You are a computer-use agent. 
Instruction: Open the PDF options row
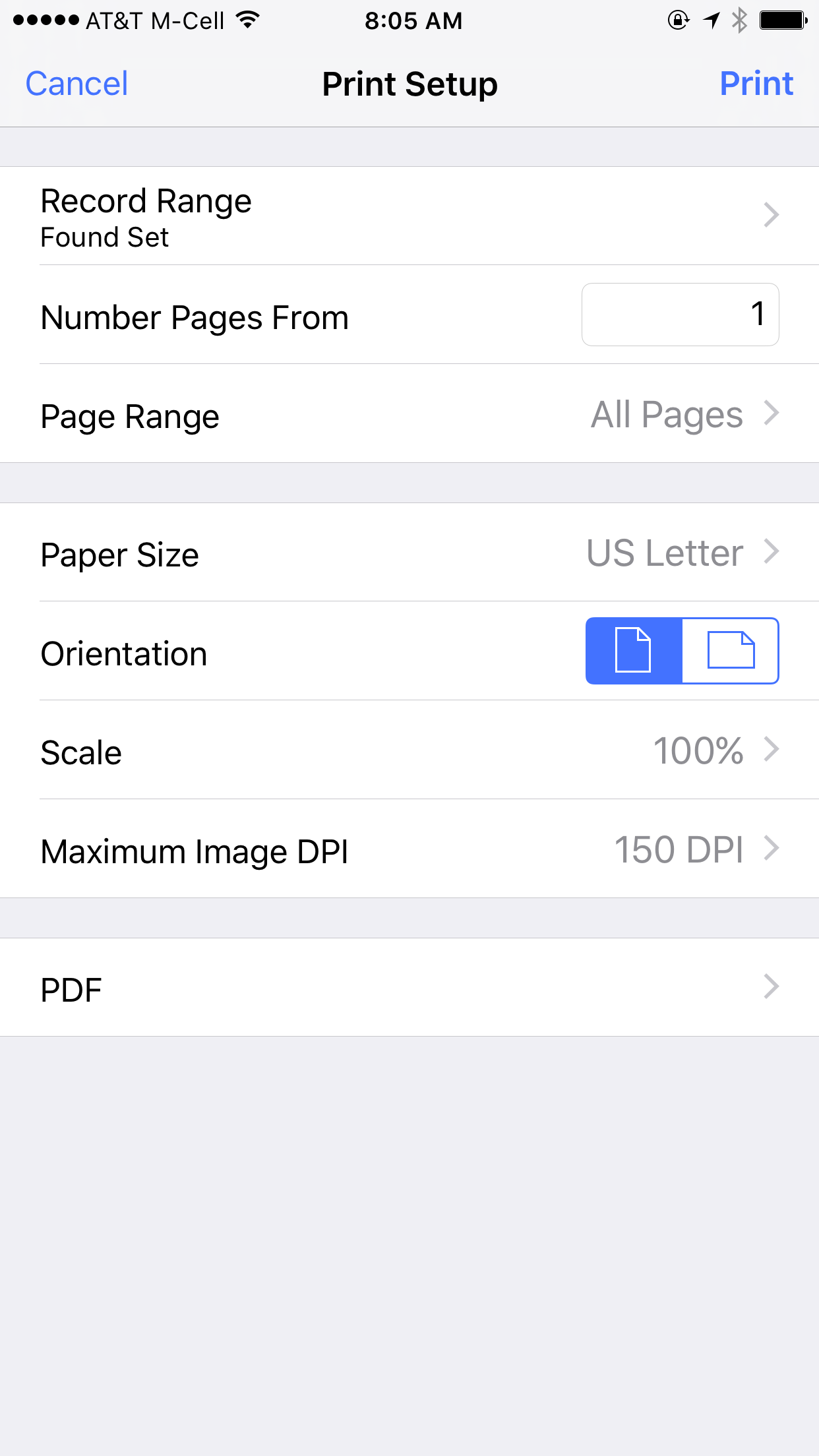coord(409,988)
